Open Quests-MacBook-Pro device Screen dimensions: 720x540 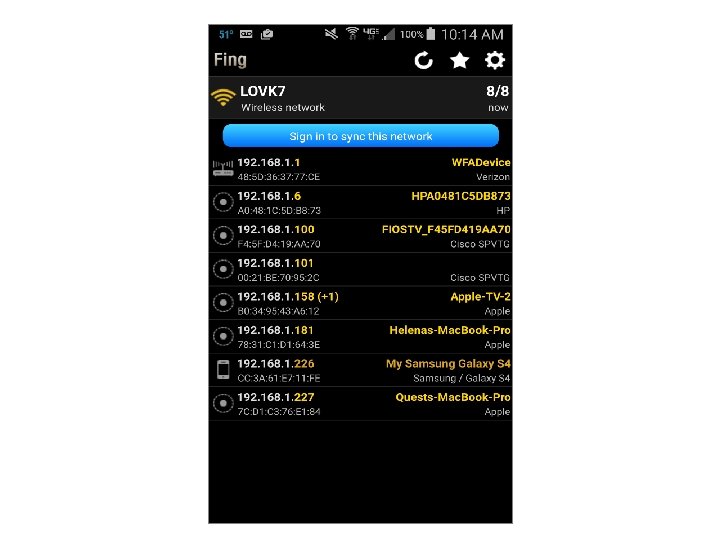(360, 404)
